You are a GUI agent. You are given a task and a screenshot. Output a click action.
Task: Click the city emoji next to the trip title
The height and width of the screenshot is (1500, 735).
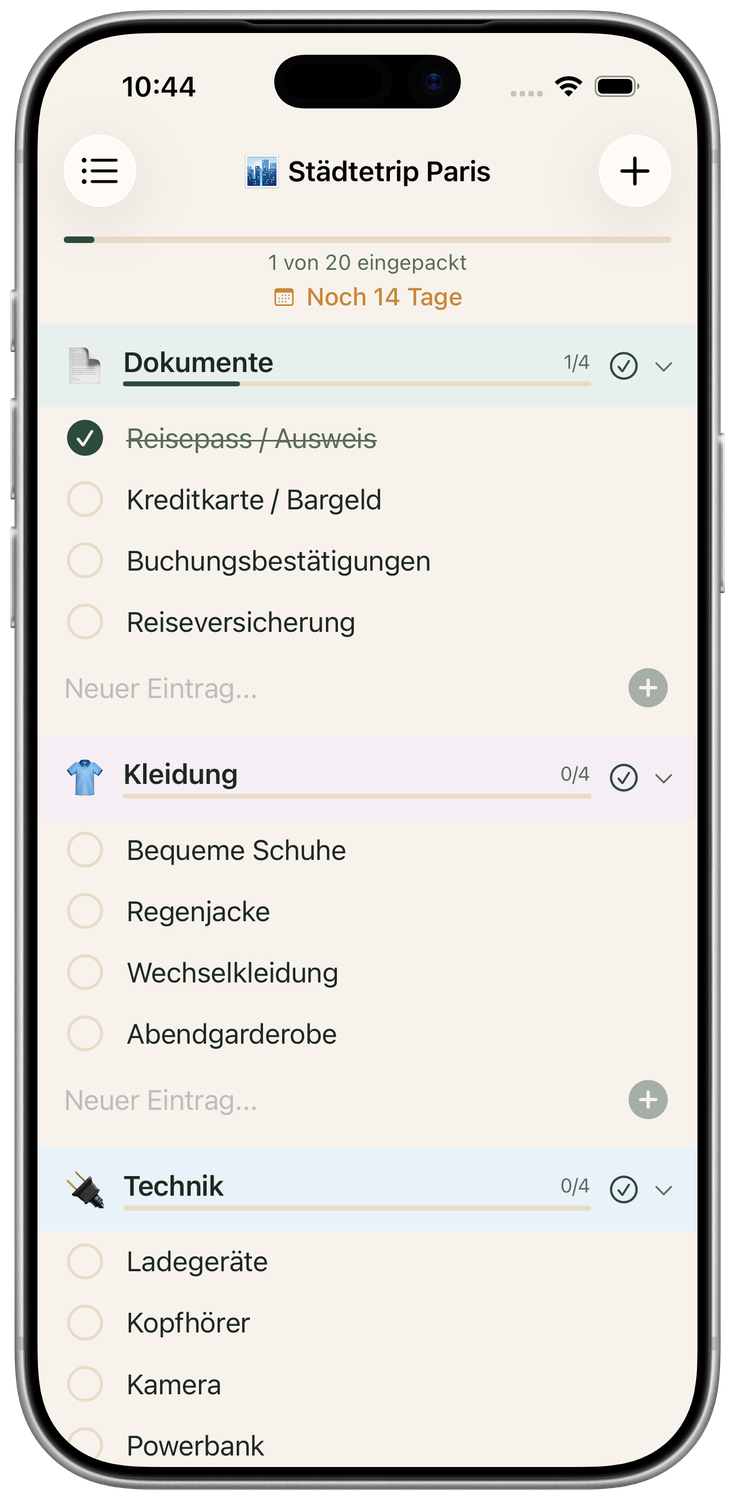262,171
